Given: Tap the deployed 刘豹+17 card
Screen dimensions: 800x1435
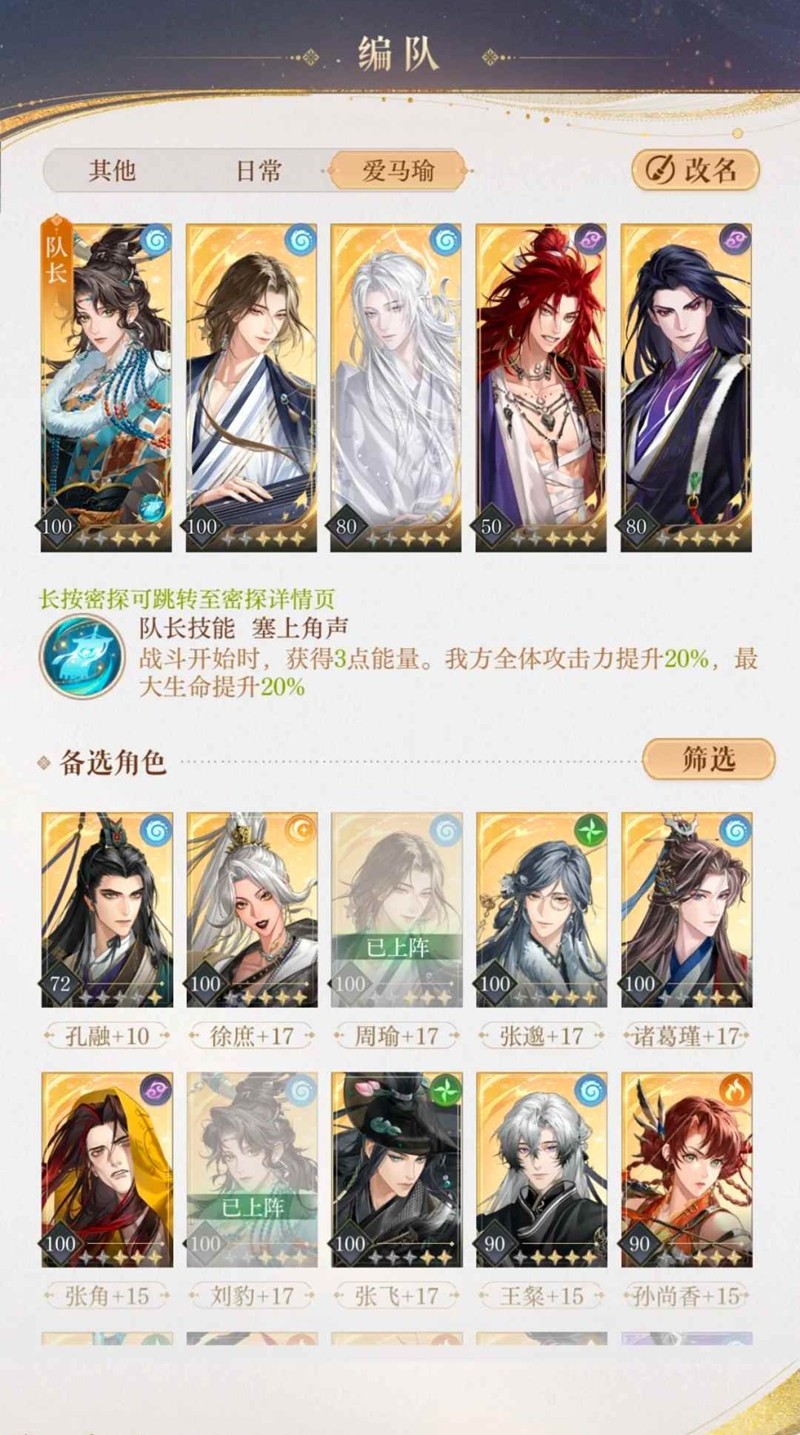Looking at the screenshot, I should click(251, 1170).
